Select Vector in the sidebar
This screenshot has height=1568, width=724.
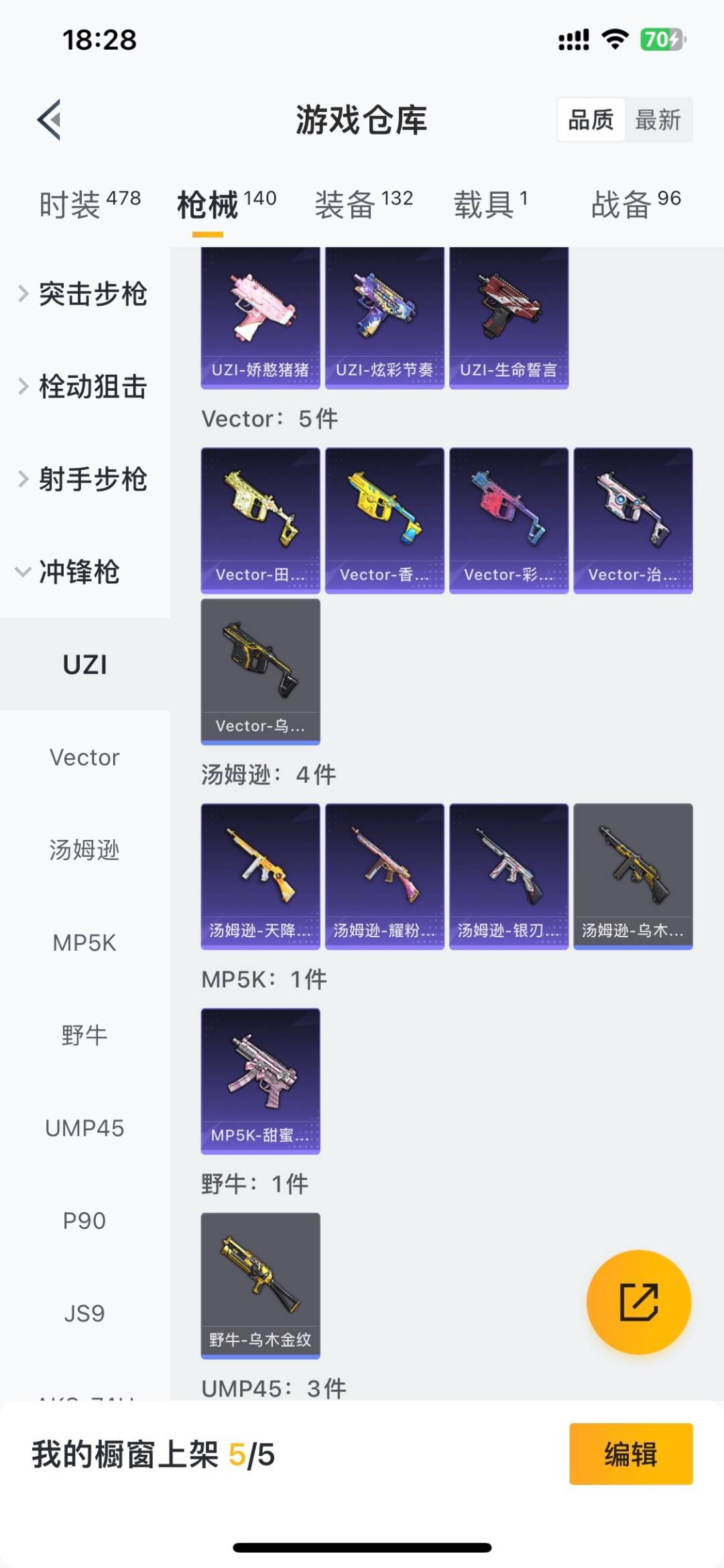tap(84, 758)
